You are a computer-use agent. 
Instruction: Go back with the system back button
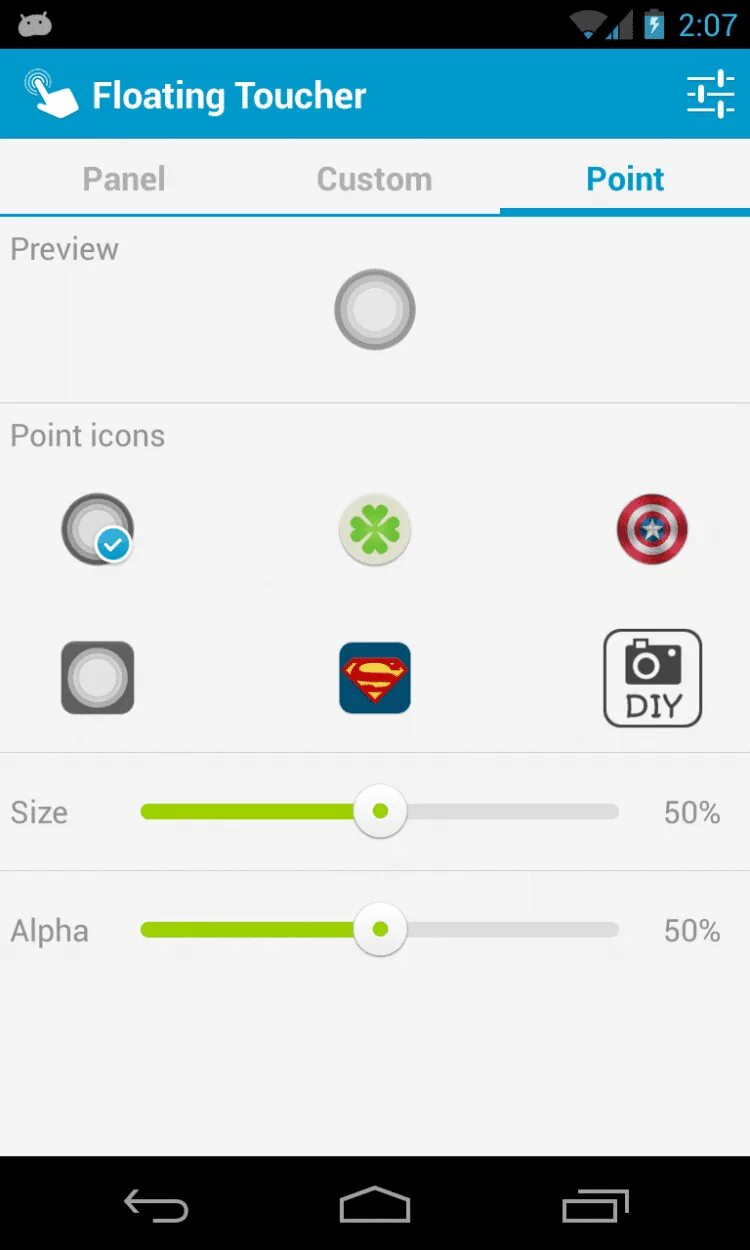click(x=155, y=1204)
